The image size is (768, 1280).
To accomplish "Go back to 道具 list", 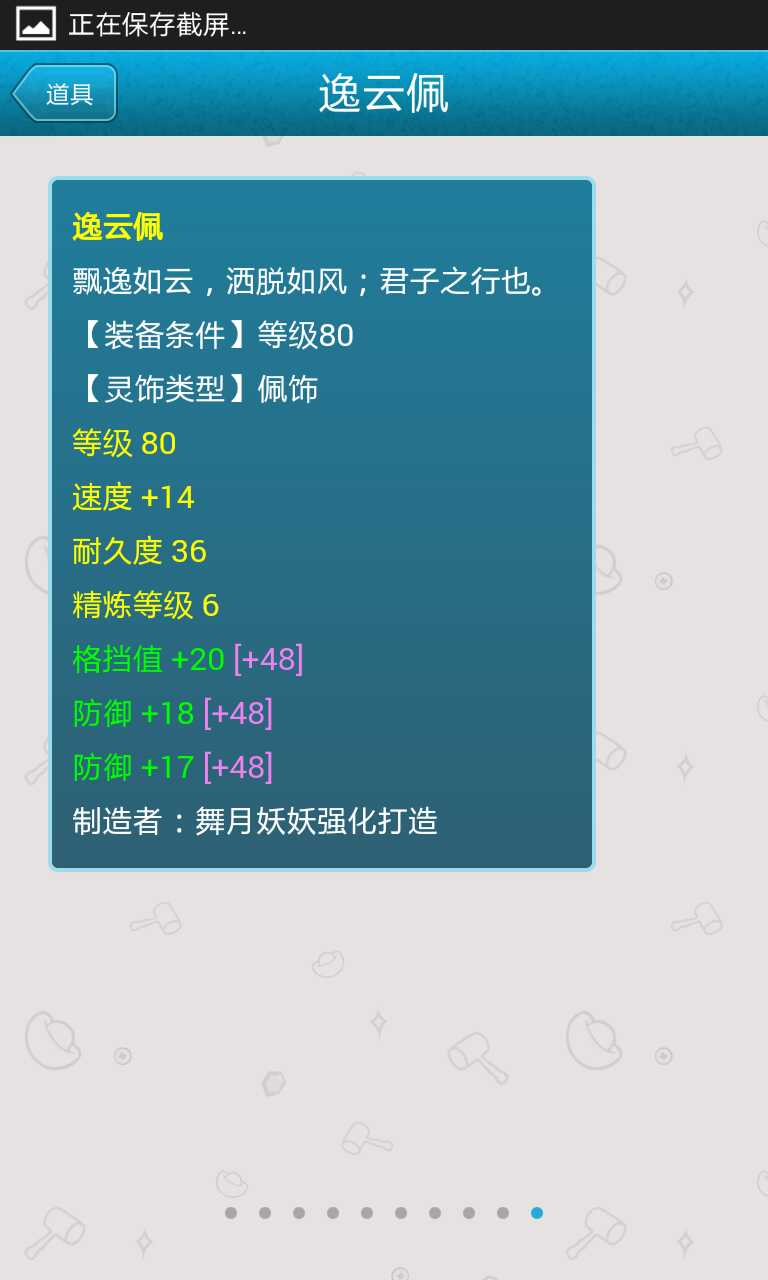I will coord(66,94).
